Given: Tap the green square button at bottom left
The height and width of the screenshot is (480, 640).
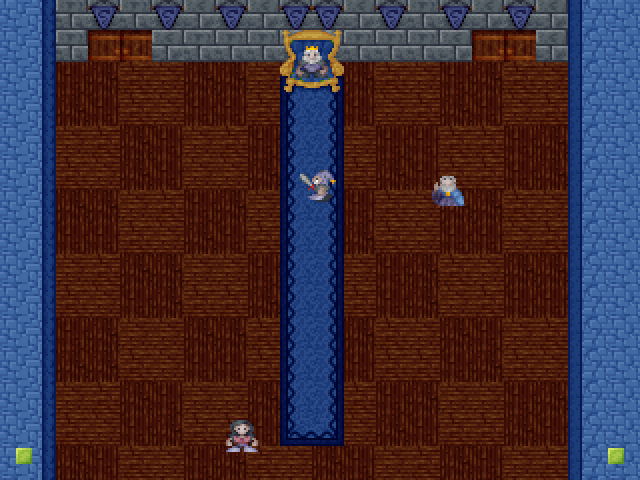Looking at the screenshot, I should 24,456.
